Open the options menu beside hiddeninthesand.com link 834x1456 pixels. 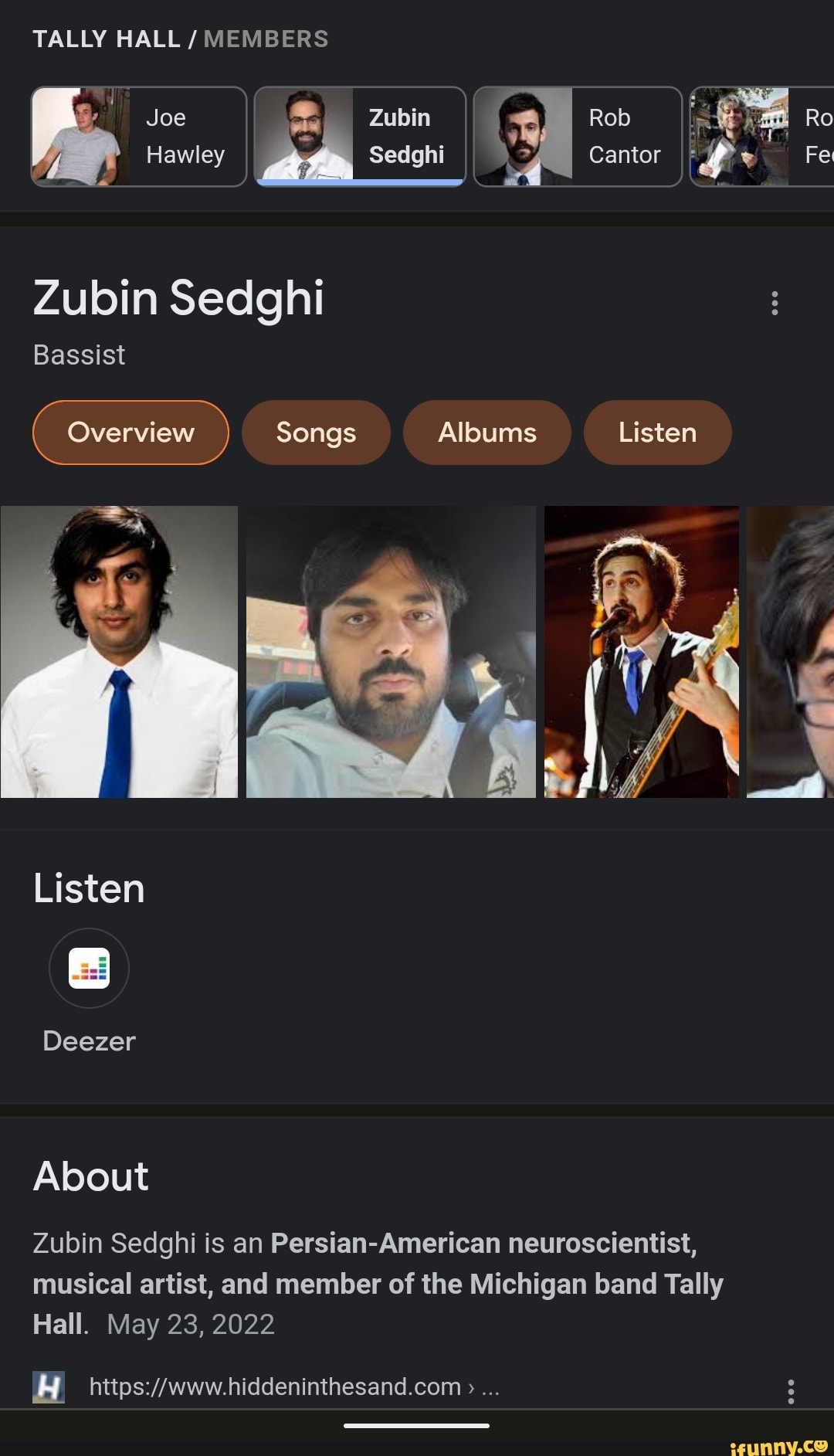(x=790, y=1390)
